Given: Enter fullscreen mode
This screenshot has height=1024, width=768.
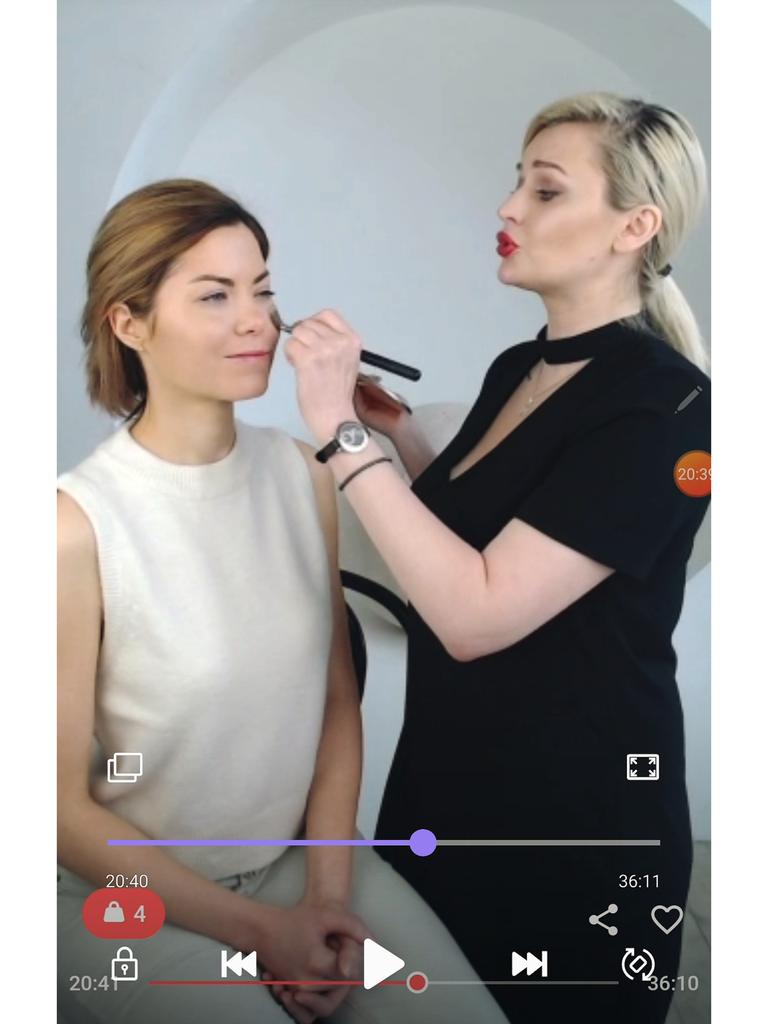Looking at the screenshot, I should (x=642, y=767).
